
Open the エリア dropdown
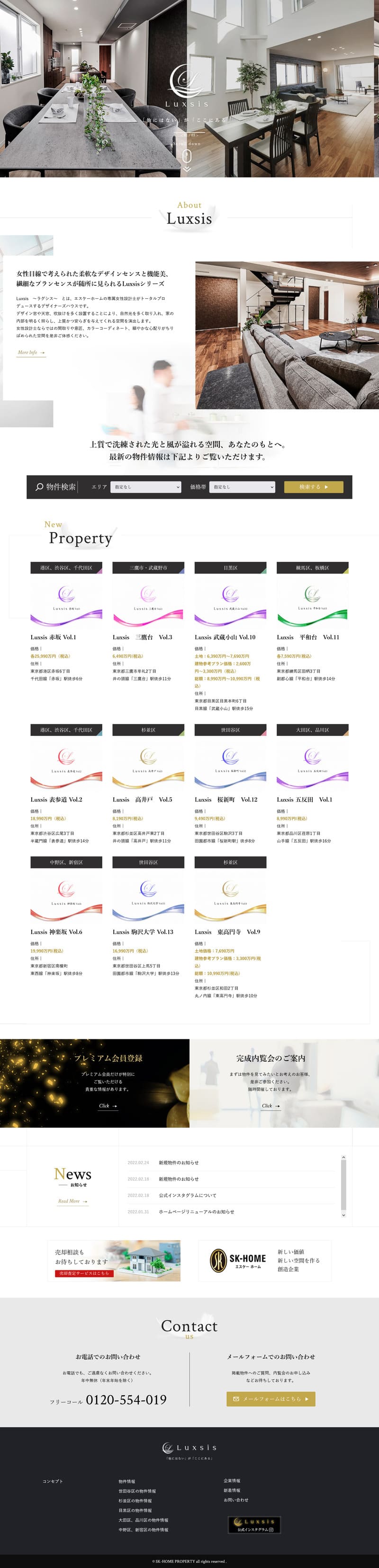(x=145, y=487)
